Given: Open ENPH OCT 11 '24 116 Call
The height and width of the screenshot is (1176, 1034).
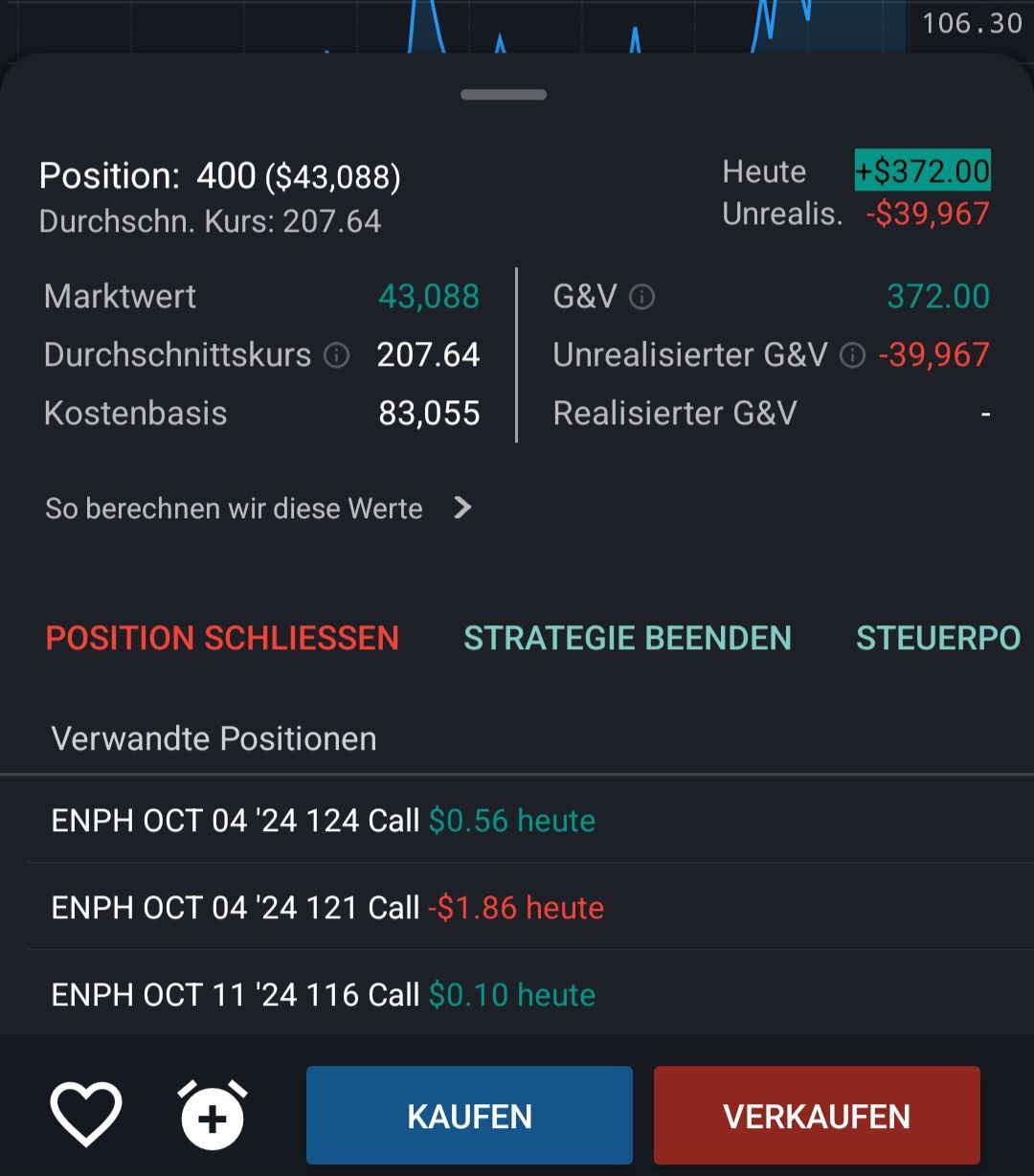Looking at the screenshot, I should [x=324, y=995].
